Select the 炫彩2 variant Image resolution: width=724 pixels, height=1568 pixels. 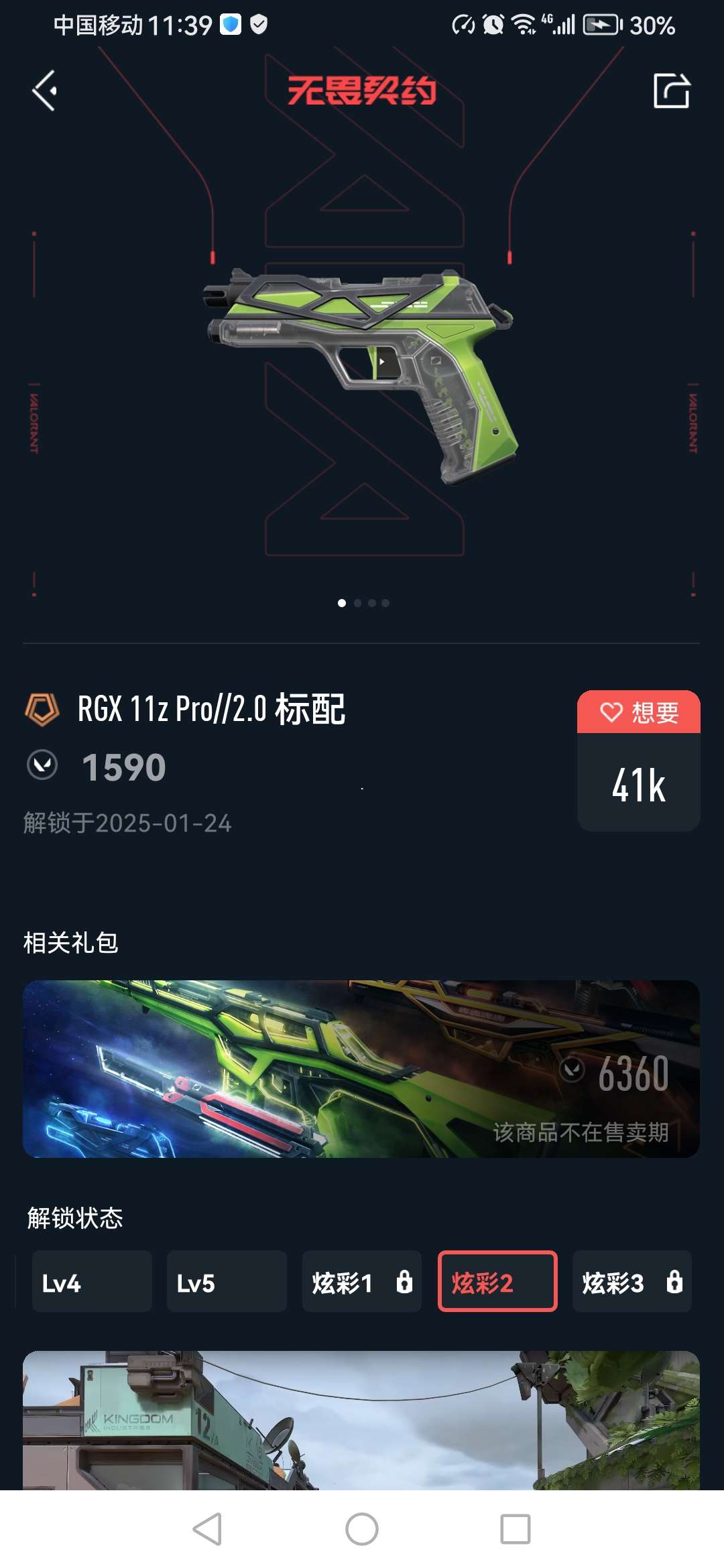coord(497,1281)
